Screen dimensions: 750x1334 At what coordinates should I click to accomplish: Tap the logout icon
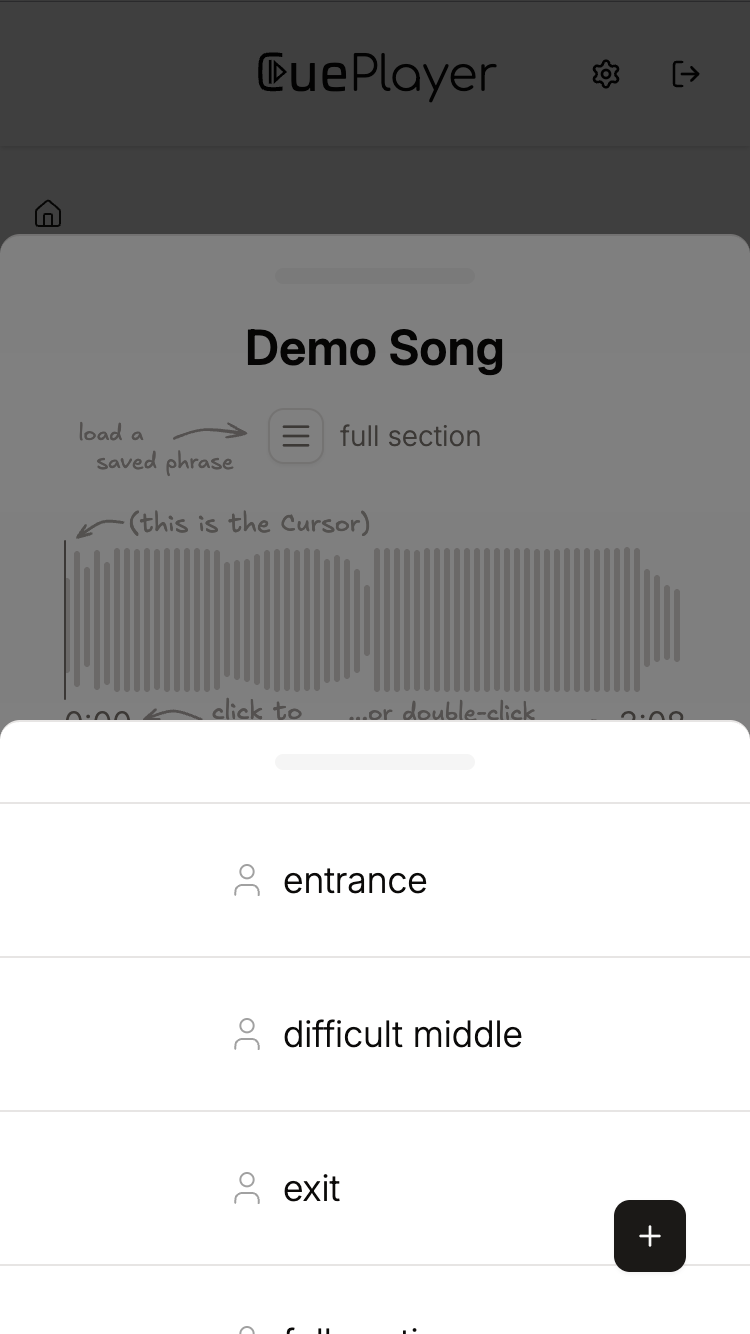[x=686, y=74]
